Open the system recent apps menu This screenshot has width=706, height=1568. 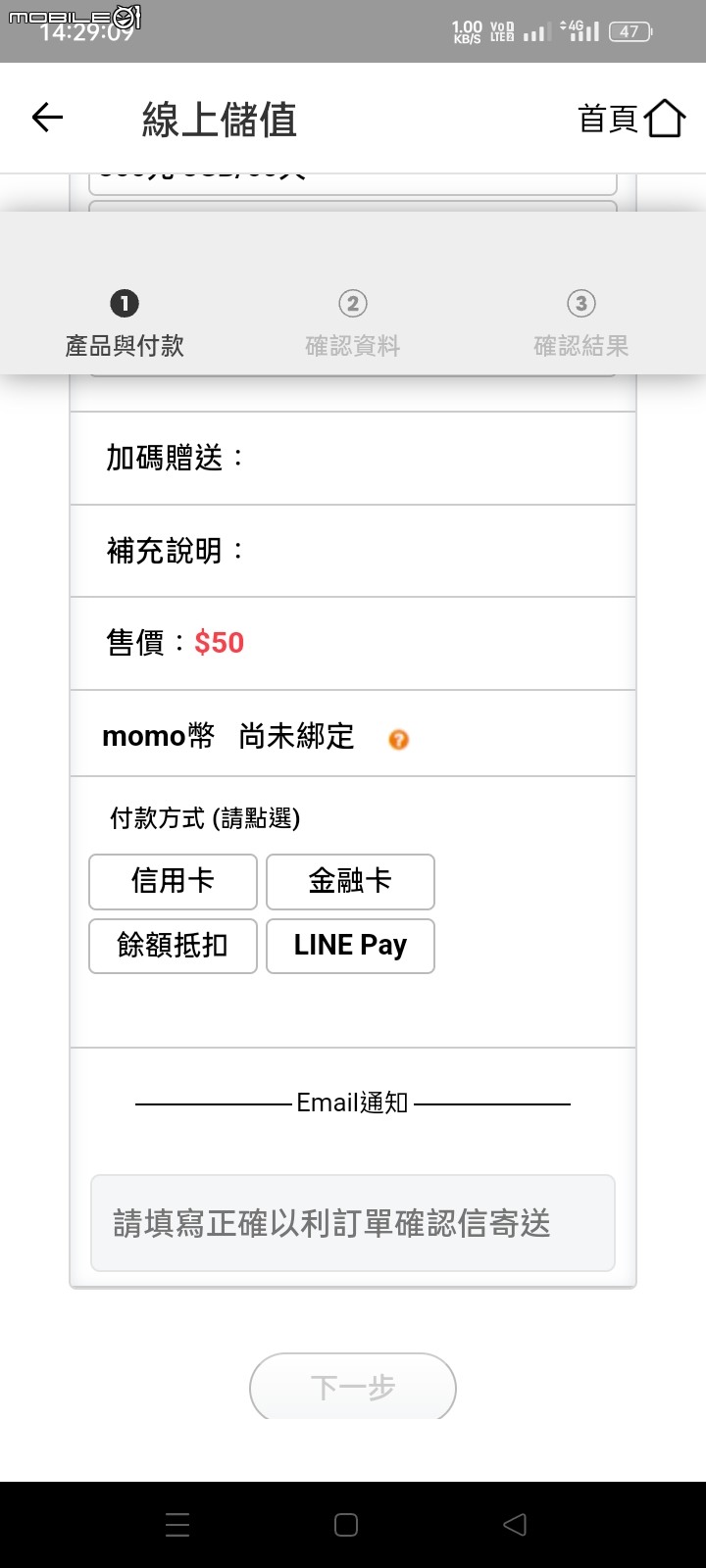[x=177, y=1524]
